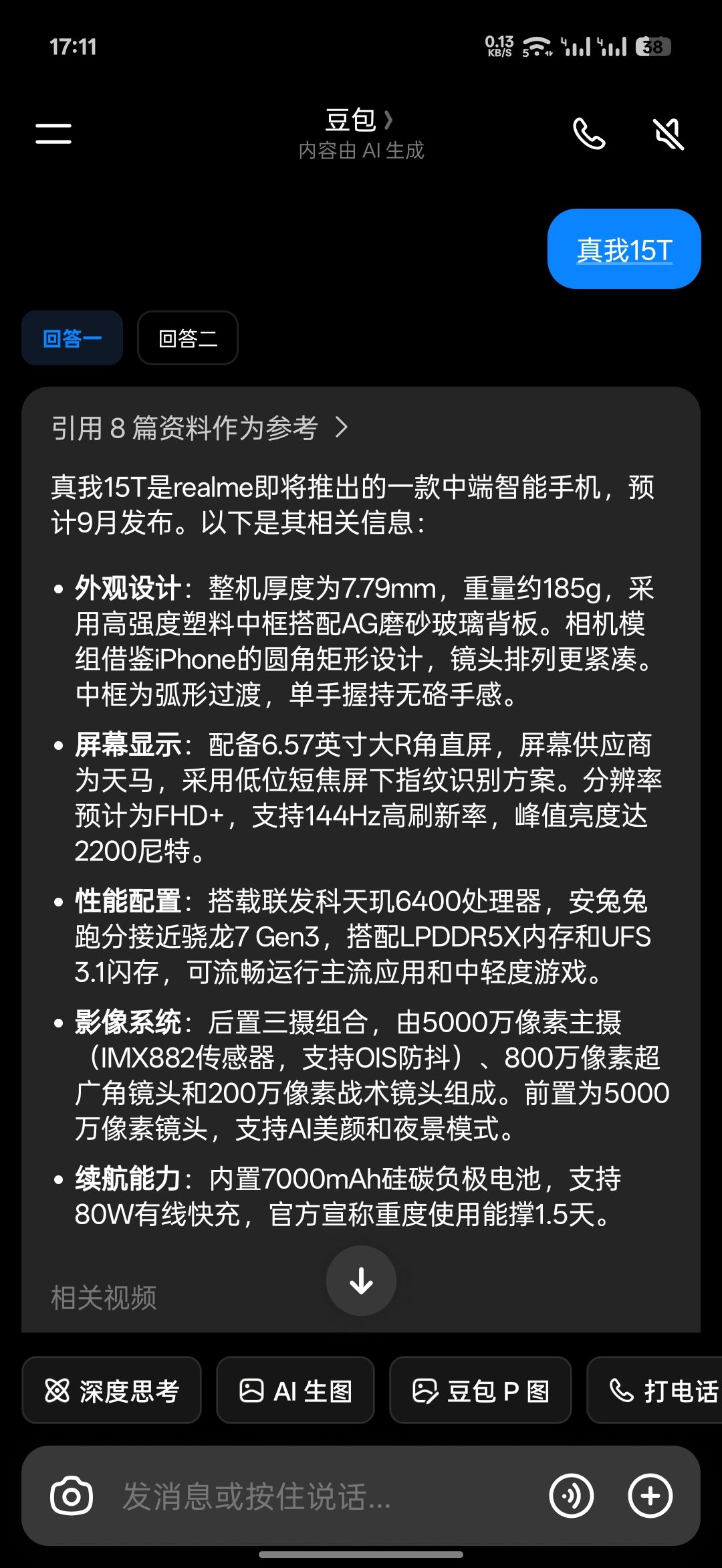Switch off AI voice playback

pos(669,134)
